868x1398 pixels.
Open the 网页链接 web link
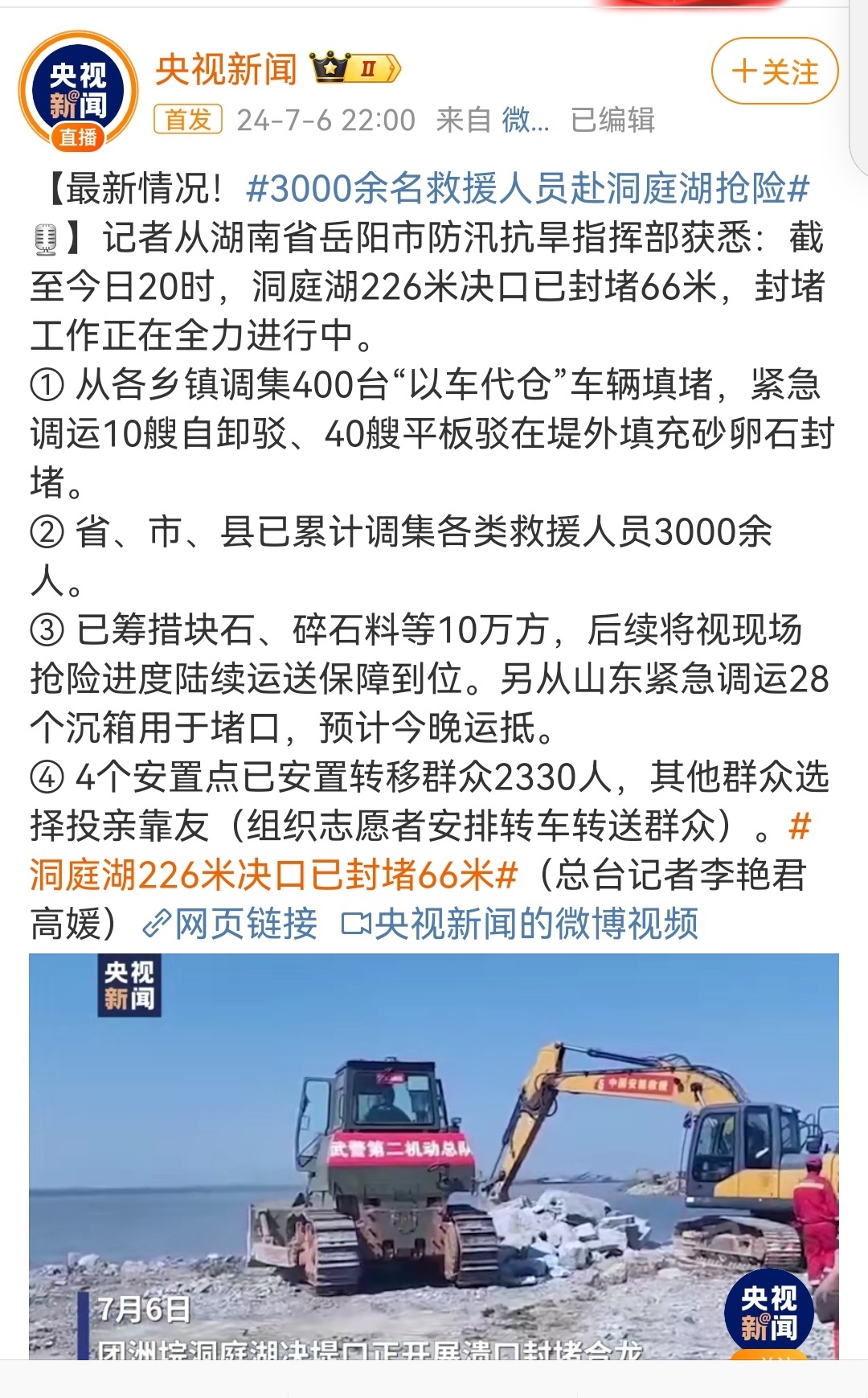click(231, 924)
